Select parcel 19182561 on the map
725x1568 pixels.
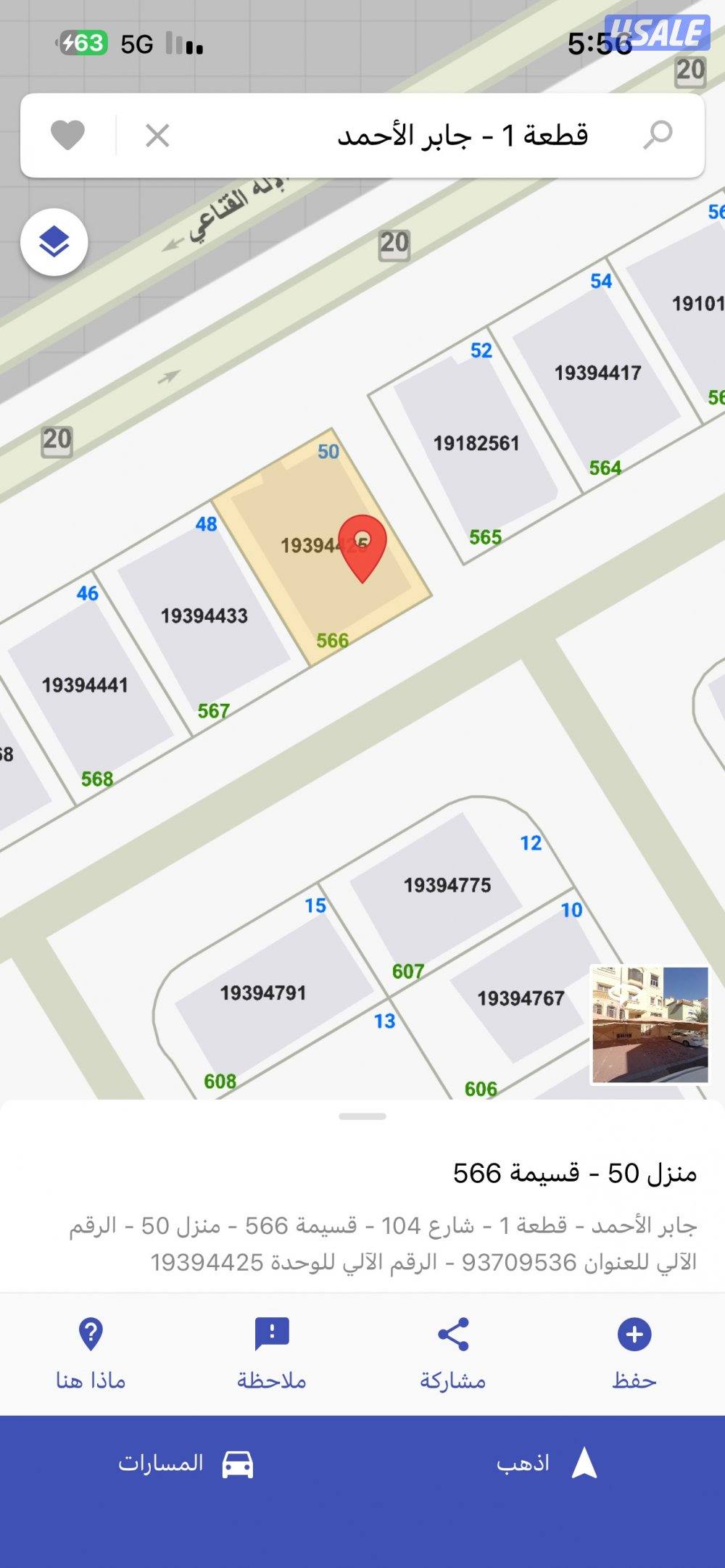(x=476, y=443)
